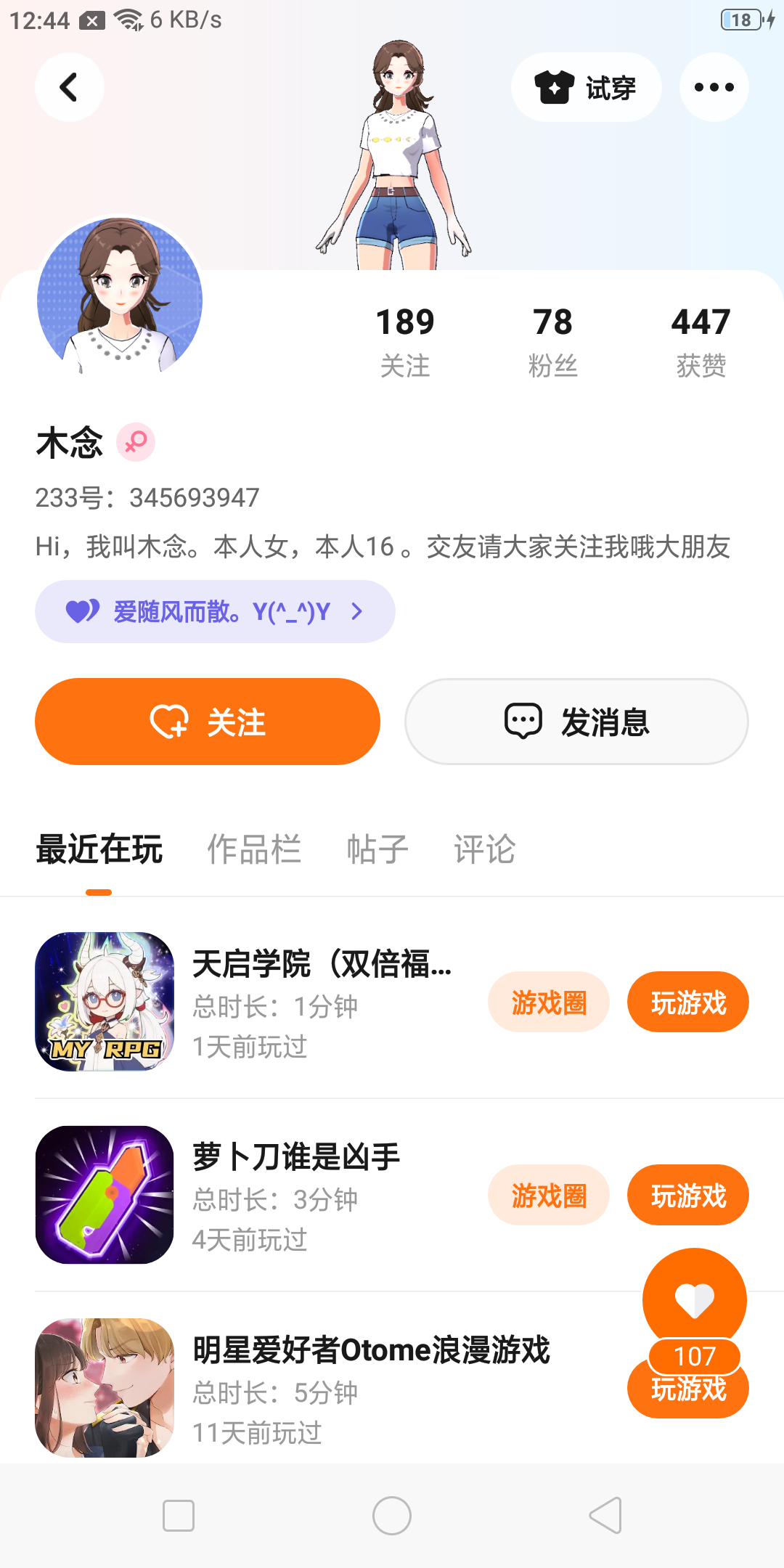Tap 玩游戏 for 萝卜刀谁是凶手
The width and height of the screenshot is (784, 1568).
pos(687,1196)
